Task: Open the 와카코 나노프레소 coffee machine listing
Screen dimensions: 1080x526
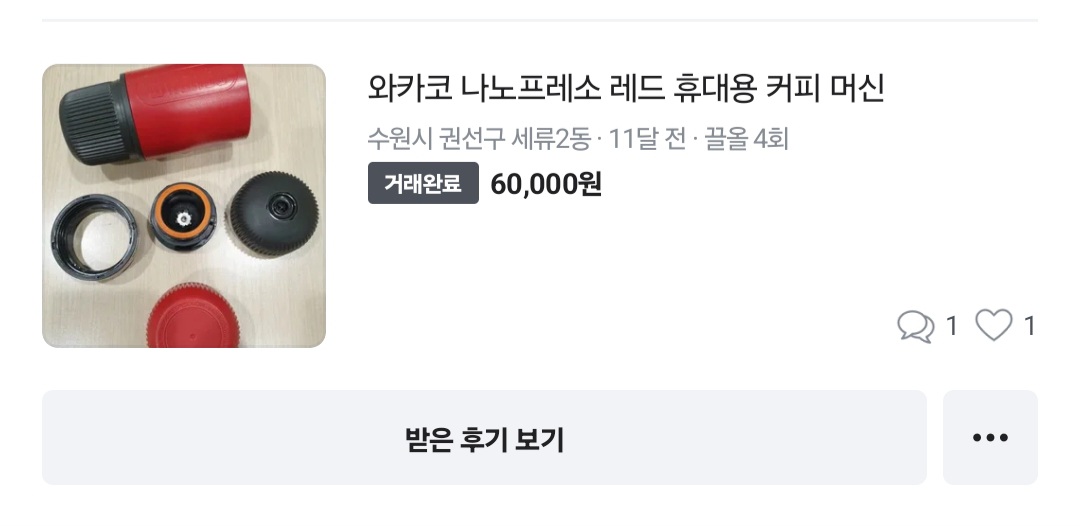Action: pos(626,90)
